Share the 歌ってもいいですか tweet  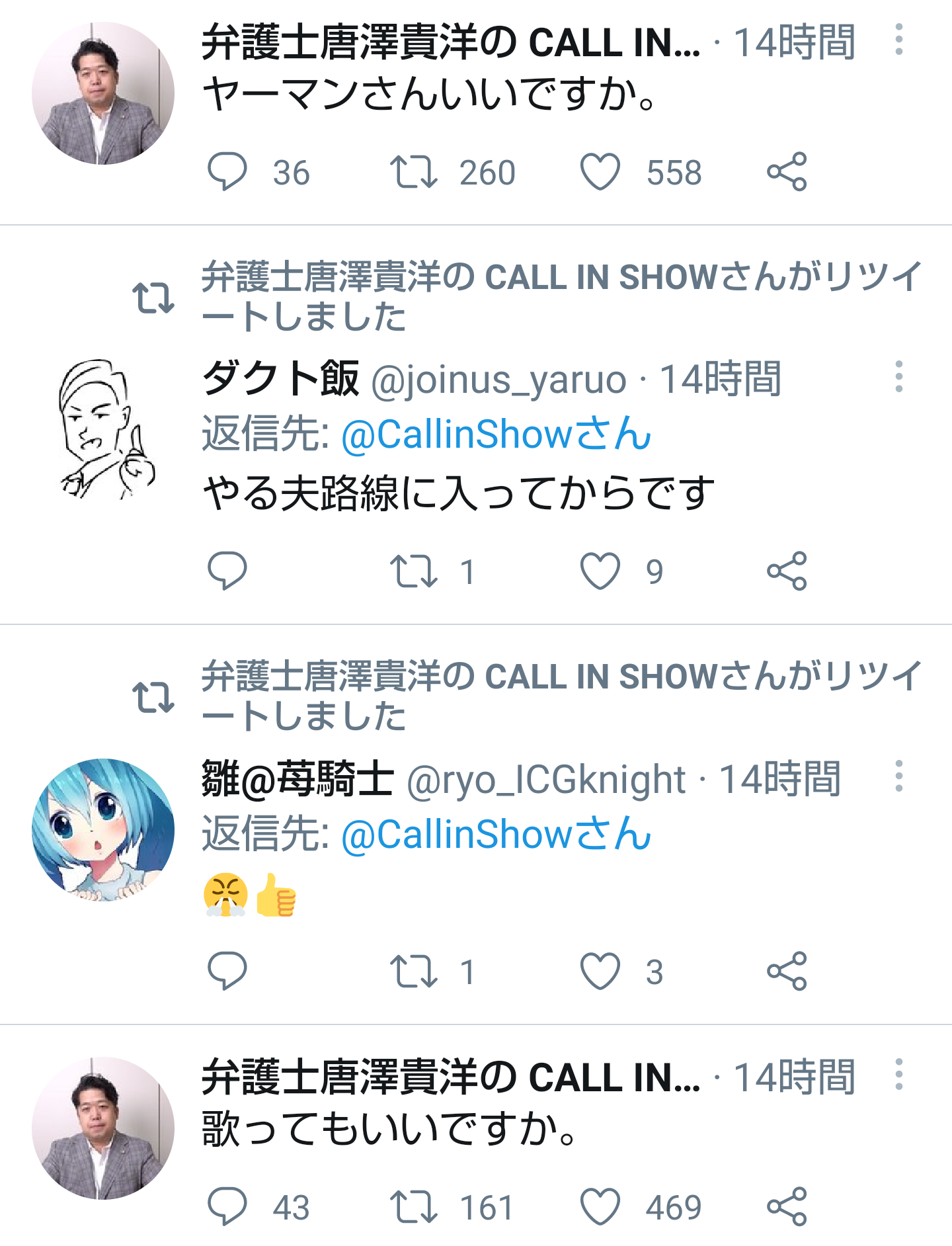(787, 1206)
